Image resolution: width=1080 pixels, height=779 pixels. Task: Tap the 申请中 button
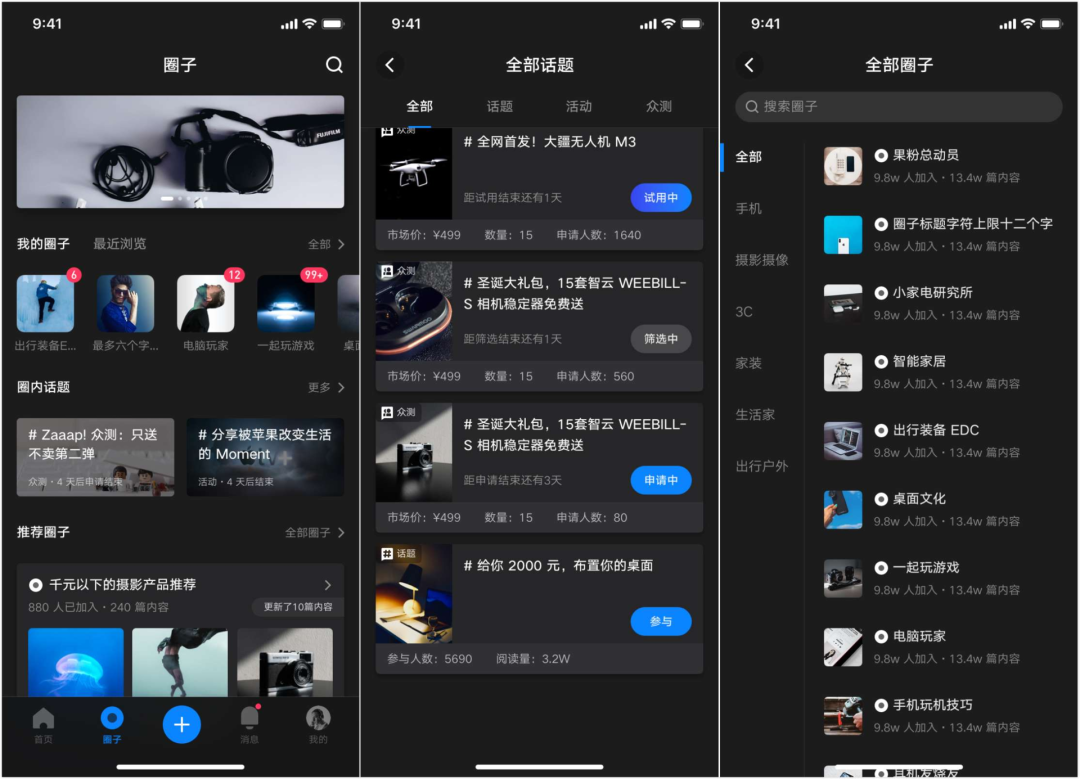(660, 480)
